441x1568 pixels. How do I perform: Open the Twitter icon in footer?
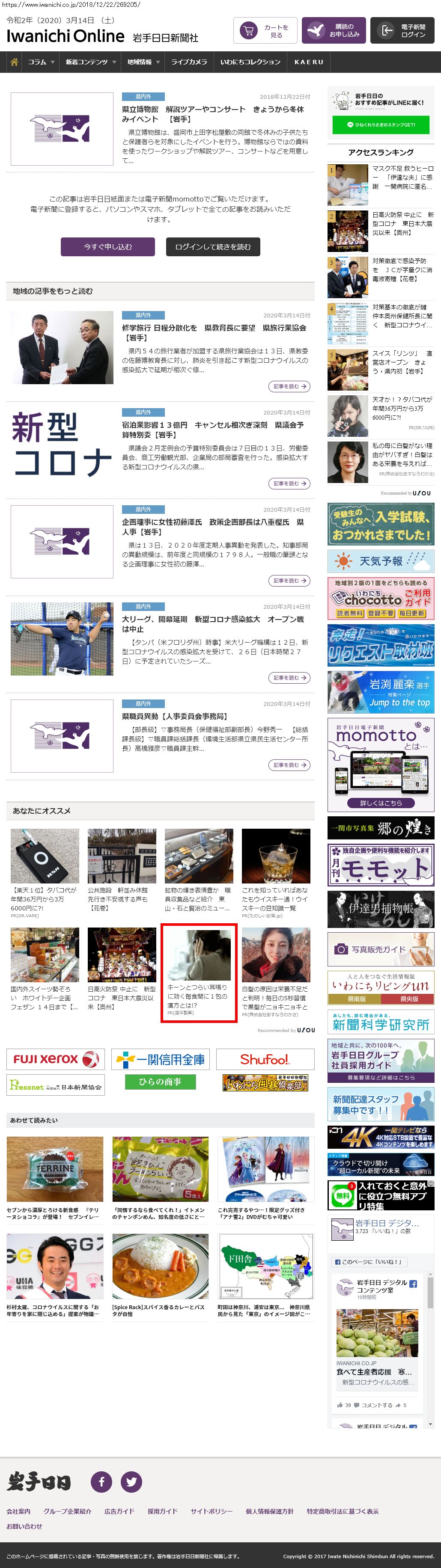point(131,1482)
